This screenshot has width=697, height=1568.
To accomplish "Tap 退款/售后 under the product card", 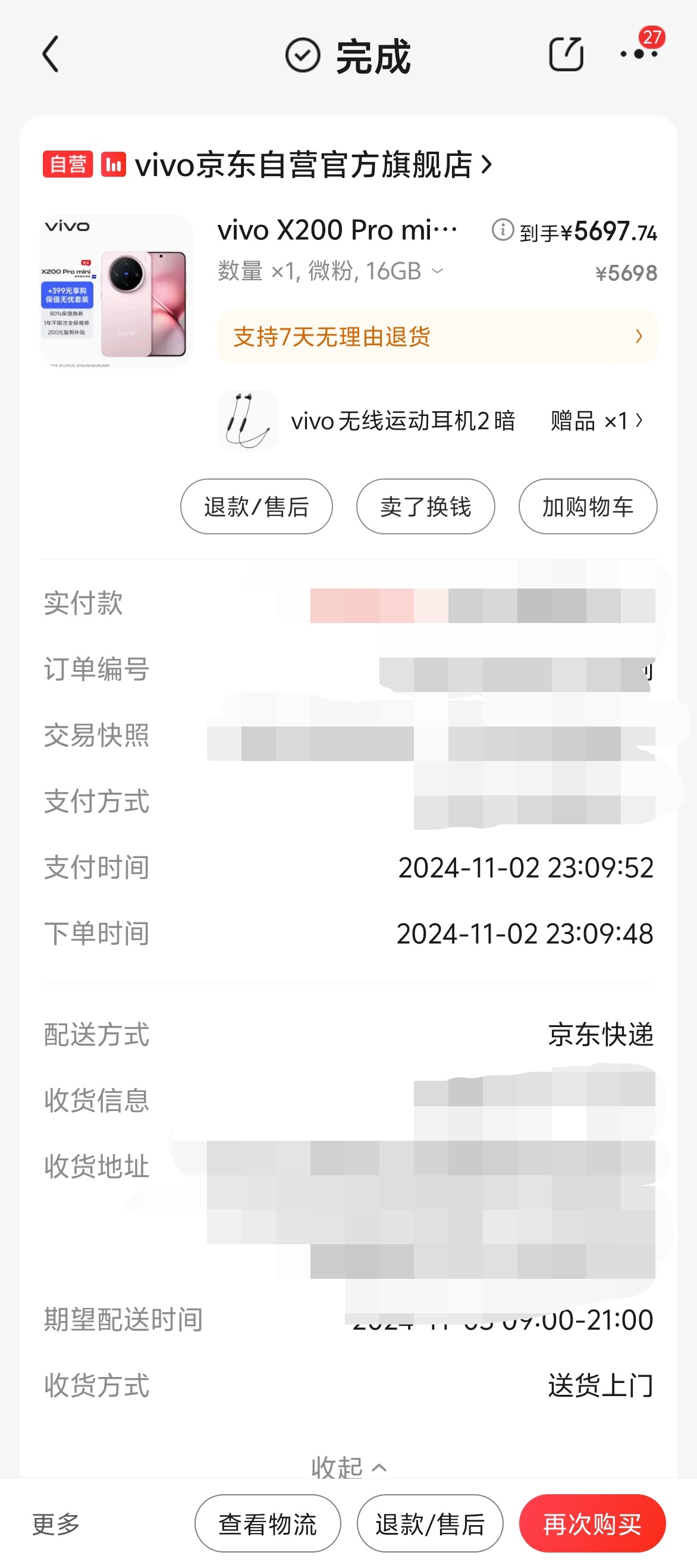I will (256, 506).
